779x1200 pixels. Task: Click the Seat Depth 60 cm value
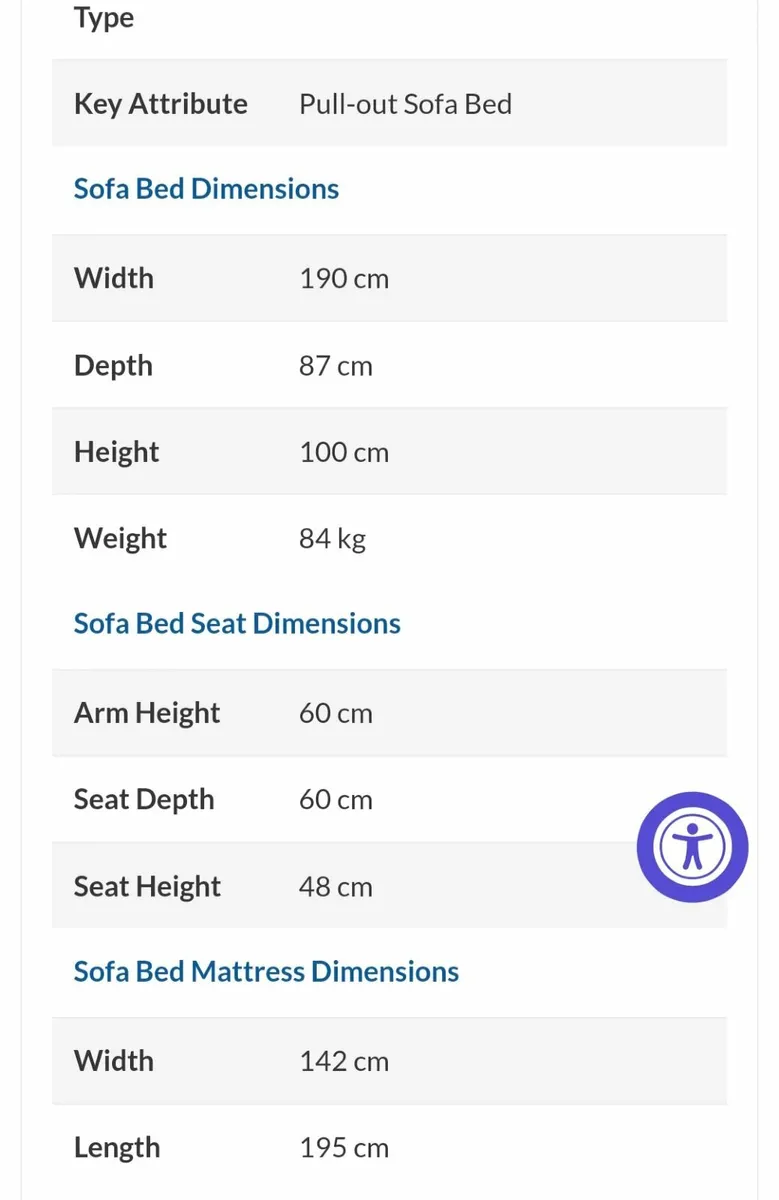(x=336, y=799)
